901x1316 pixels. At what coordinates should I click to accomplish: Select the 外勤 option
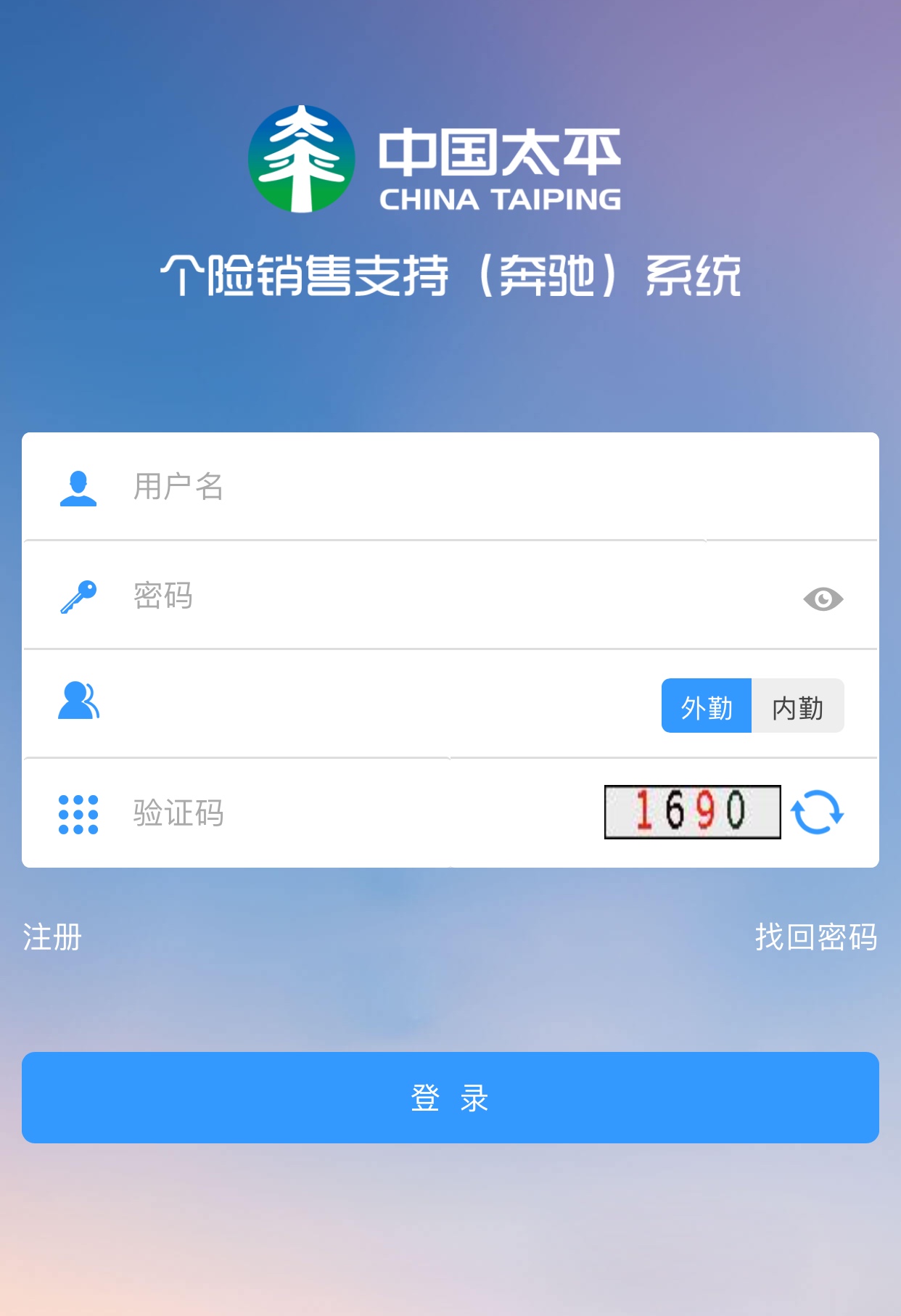(706, 707)
